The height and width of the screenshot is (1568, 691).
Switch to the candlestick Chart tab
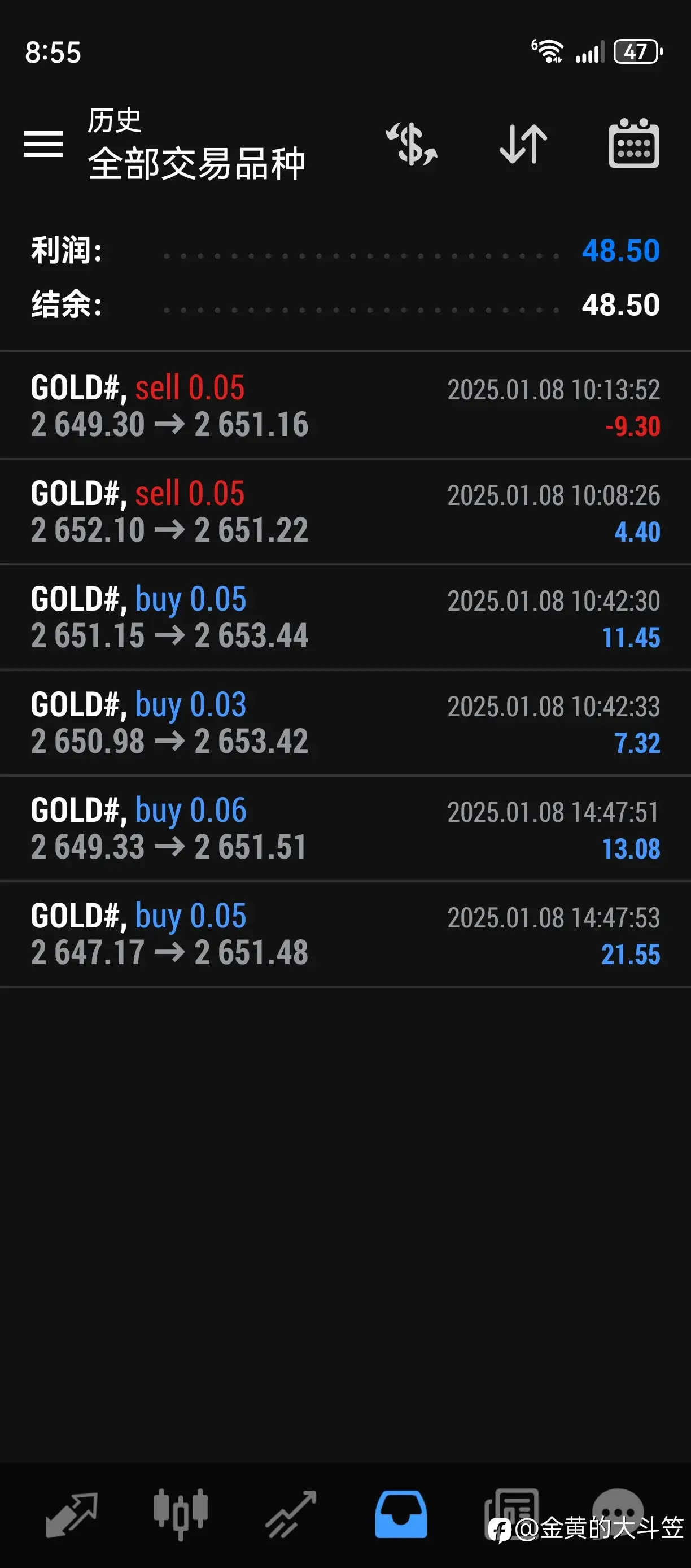181,1514
